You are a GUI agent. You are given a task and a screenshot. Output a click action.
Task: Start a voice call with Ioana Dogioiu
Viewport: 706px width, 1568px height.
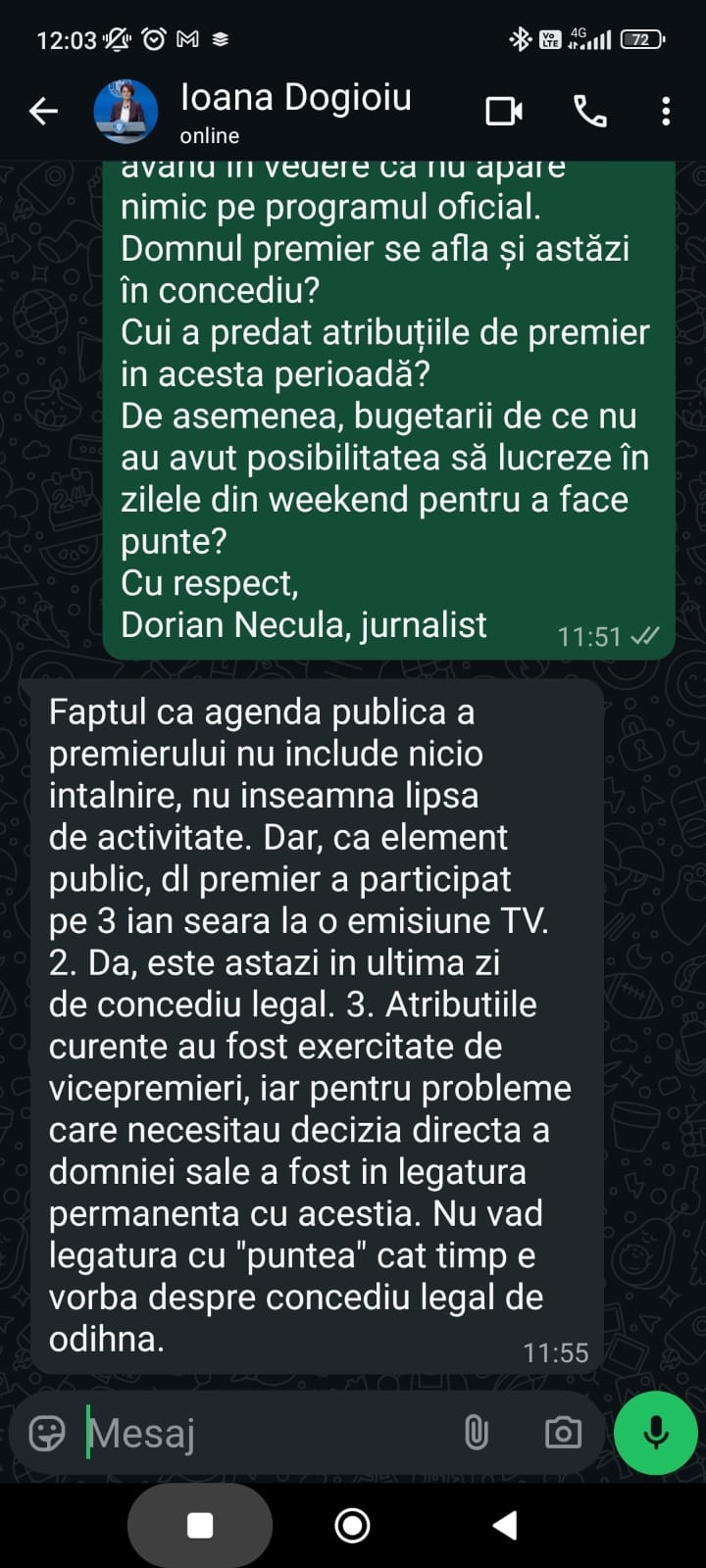tap(589, 112)
